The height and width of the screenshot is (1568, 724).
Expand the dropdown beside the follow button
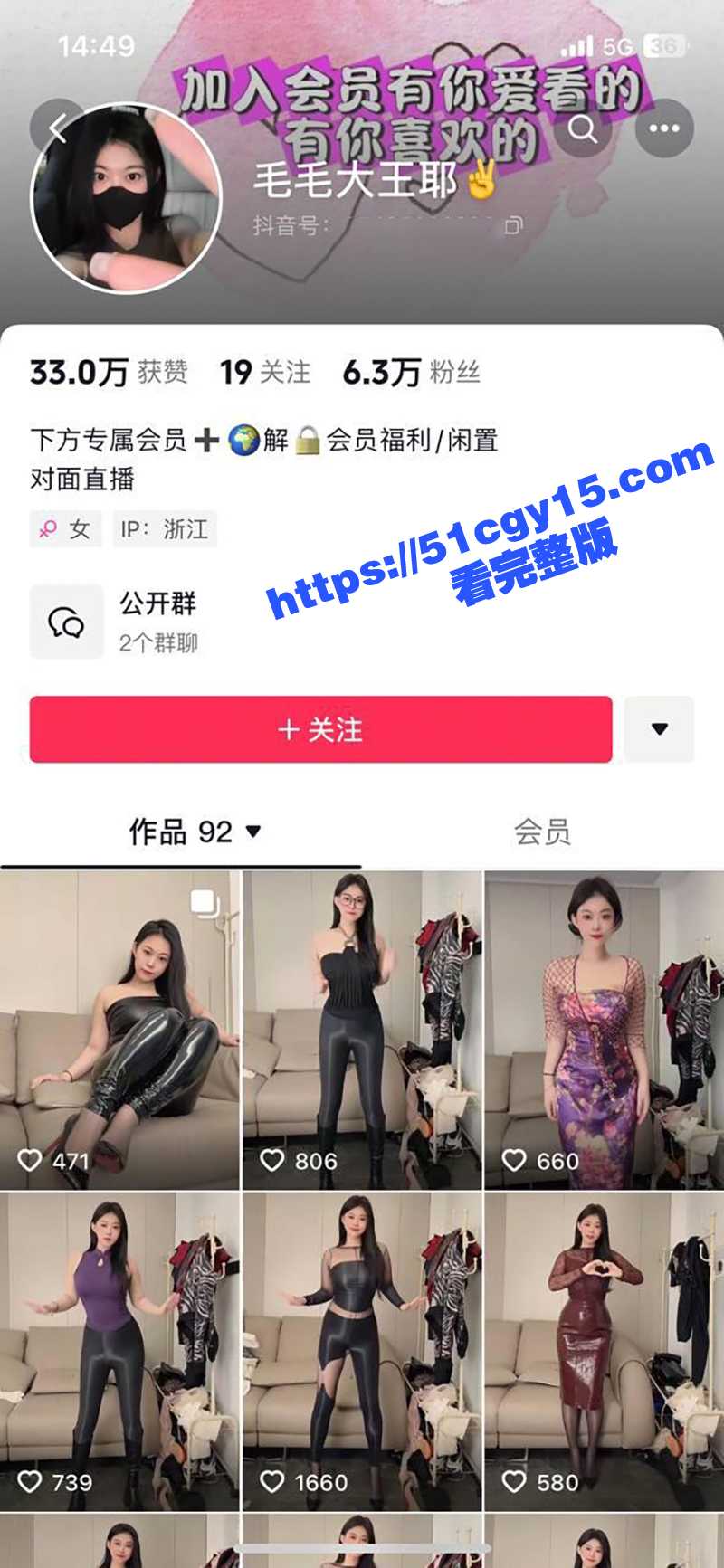point(660,729)
